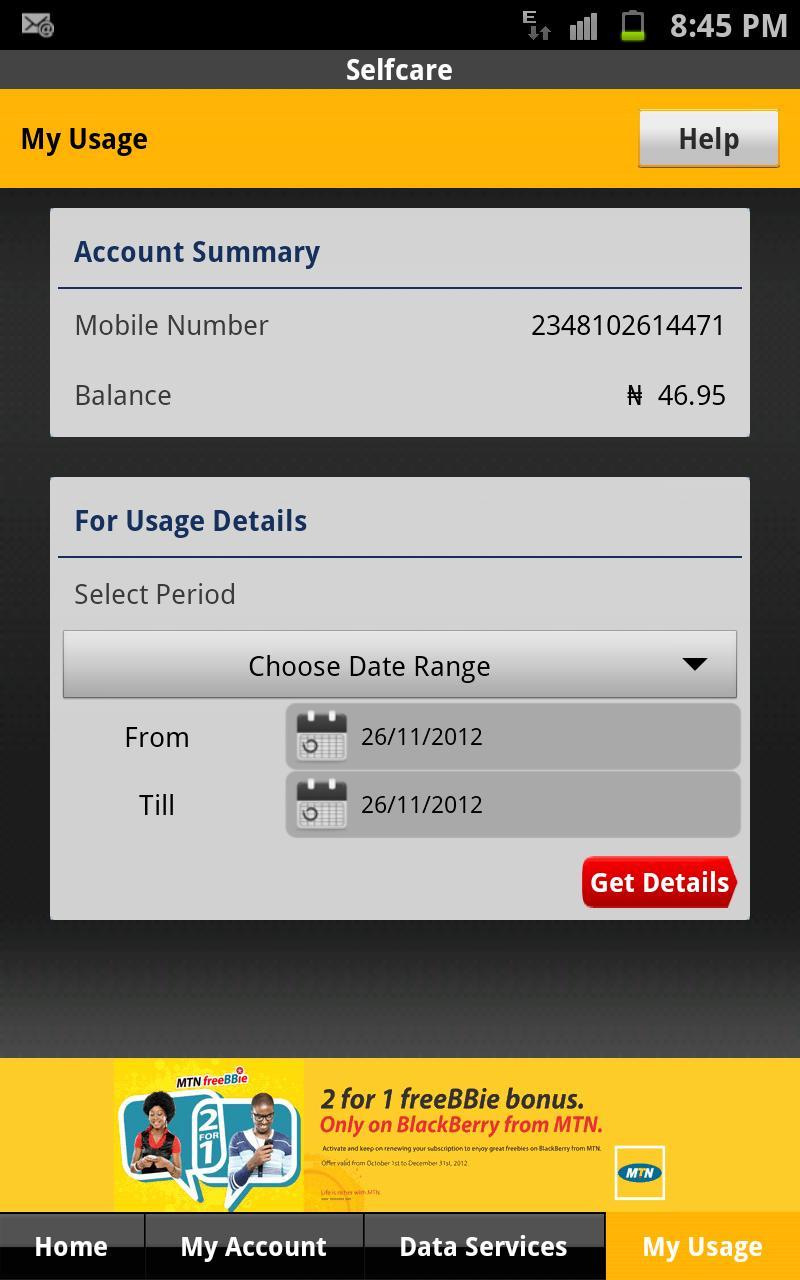Open the freeBBie bonus banner
Viewport: 800px width, 1280px height.
pyautogui.click(x=400, y=1136)
